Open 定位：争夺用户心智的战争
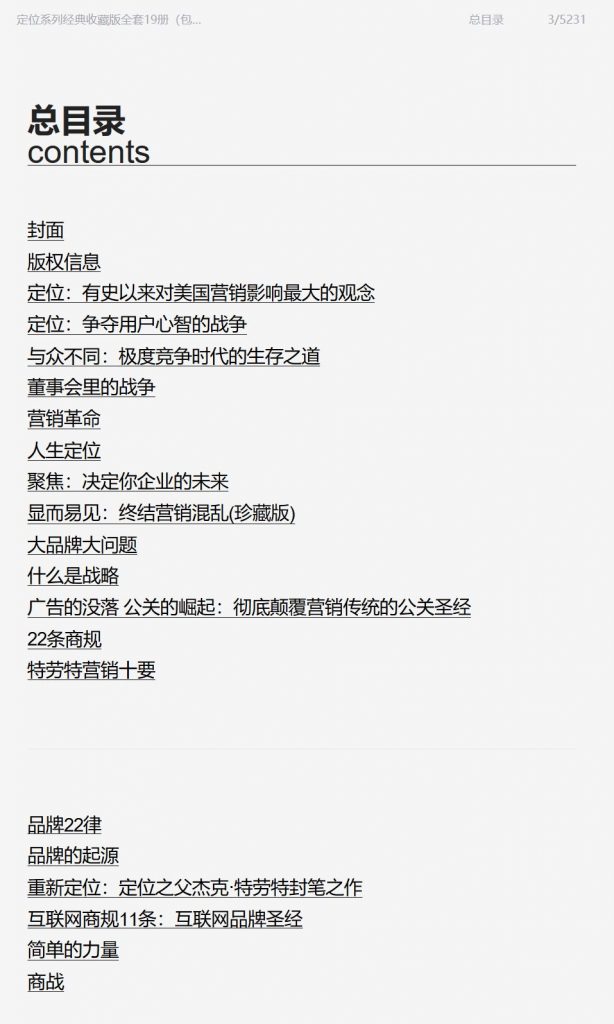The width and height of the screenshot is (614, 1024). [137, 325]
